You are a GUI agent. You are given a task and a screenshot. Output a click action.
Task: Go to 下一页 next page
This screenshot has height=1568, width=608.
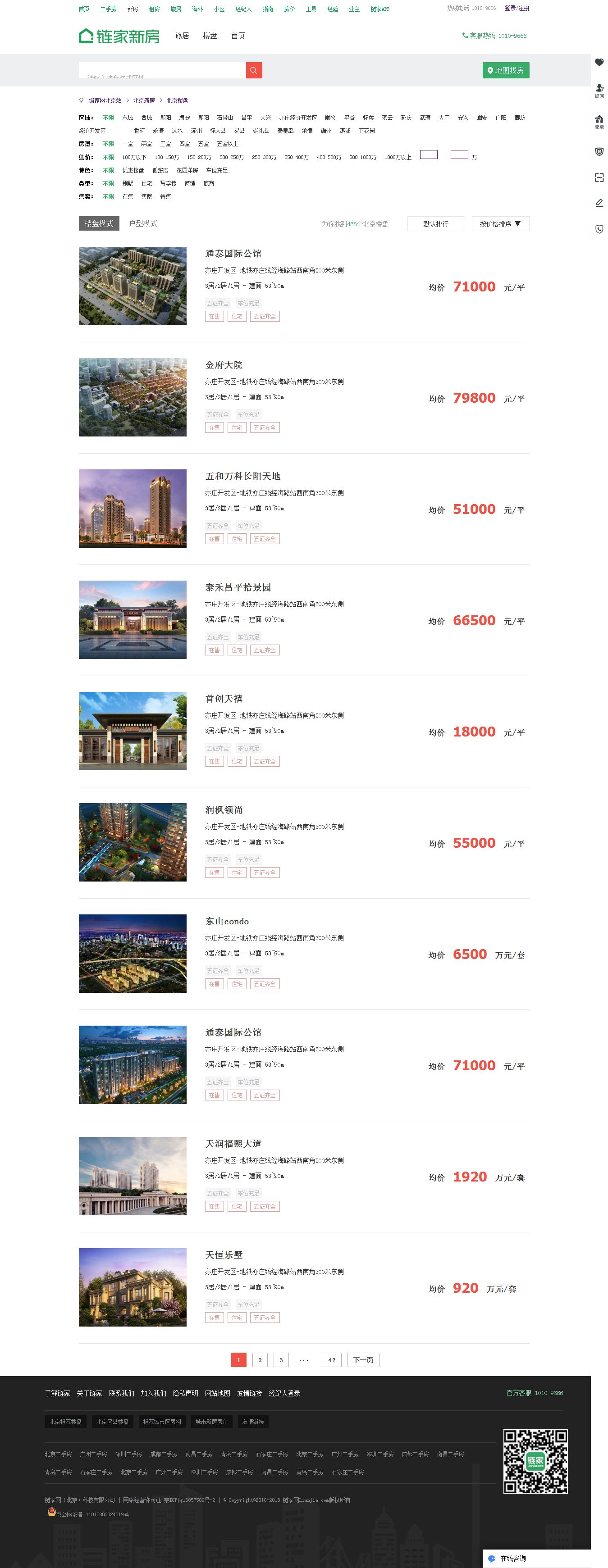363,1359
